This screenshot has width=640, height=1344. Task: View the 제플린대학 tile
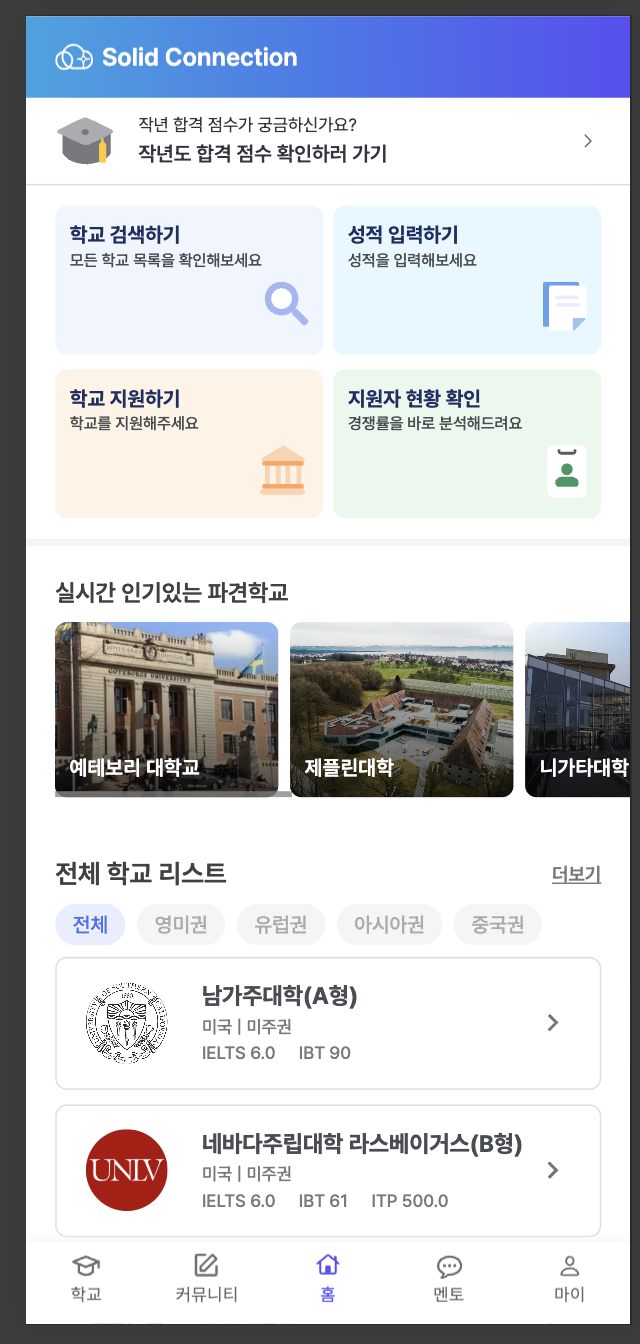point(401,709)
